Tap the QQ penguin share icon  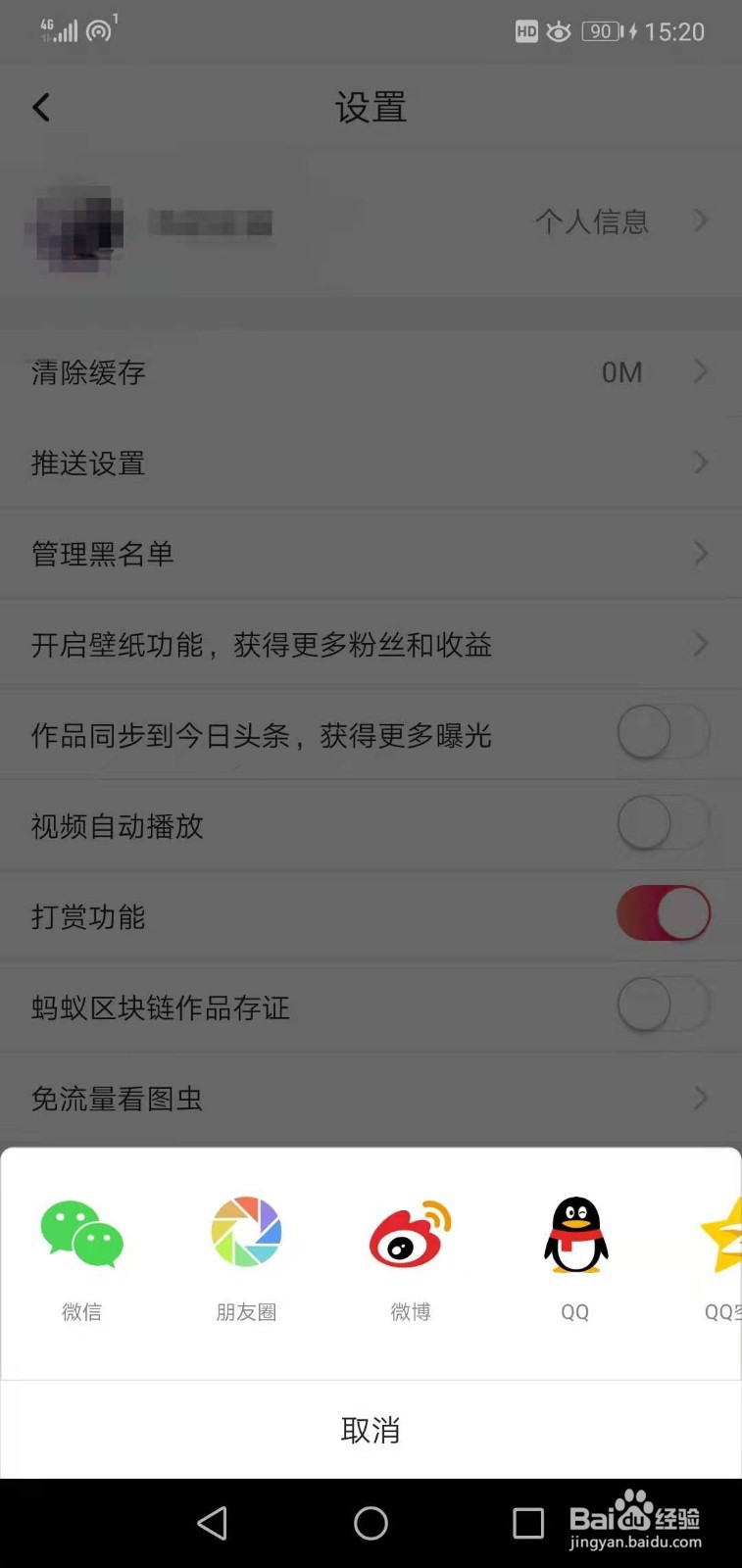(x=574, y=1235)
